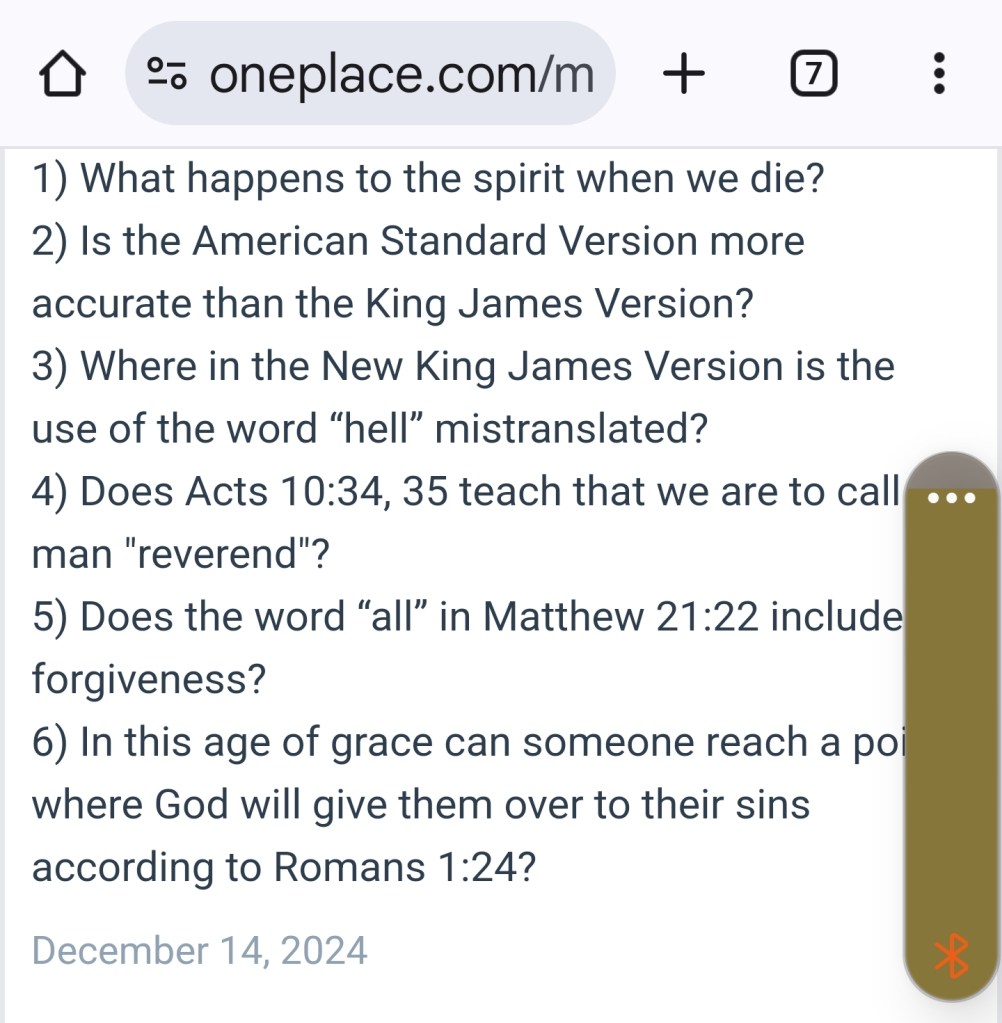Open the browser overflow menu
This screenshot has height=1023, width=1002.
point(938,75)
